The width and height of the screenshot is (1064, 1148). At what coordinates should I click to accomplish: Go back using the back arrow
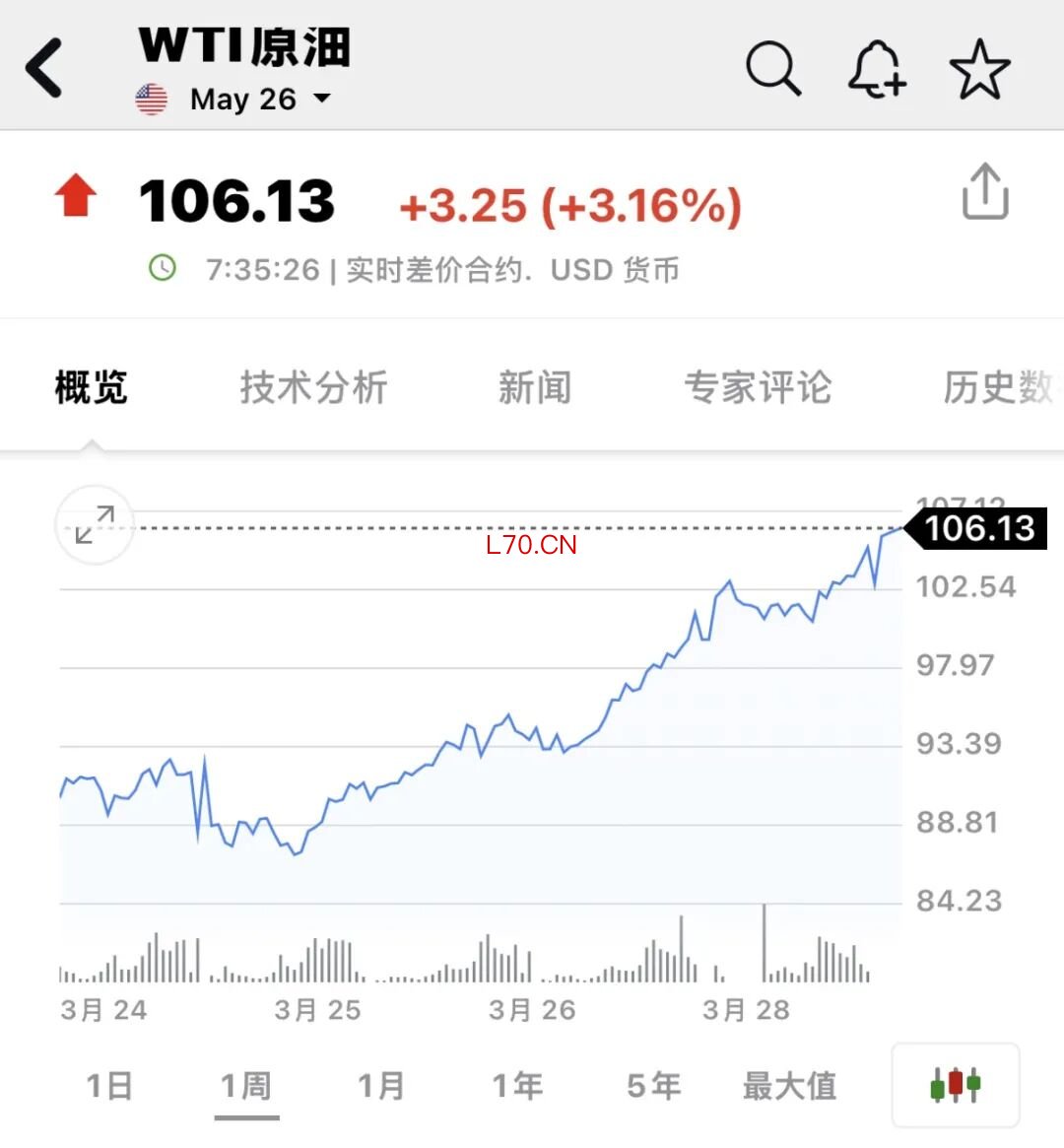tap(44, 68)
